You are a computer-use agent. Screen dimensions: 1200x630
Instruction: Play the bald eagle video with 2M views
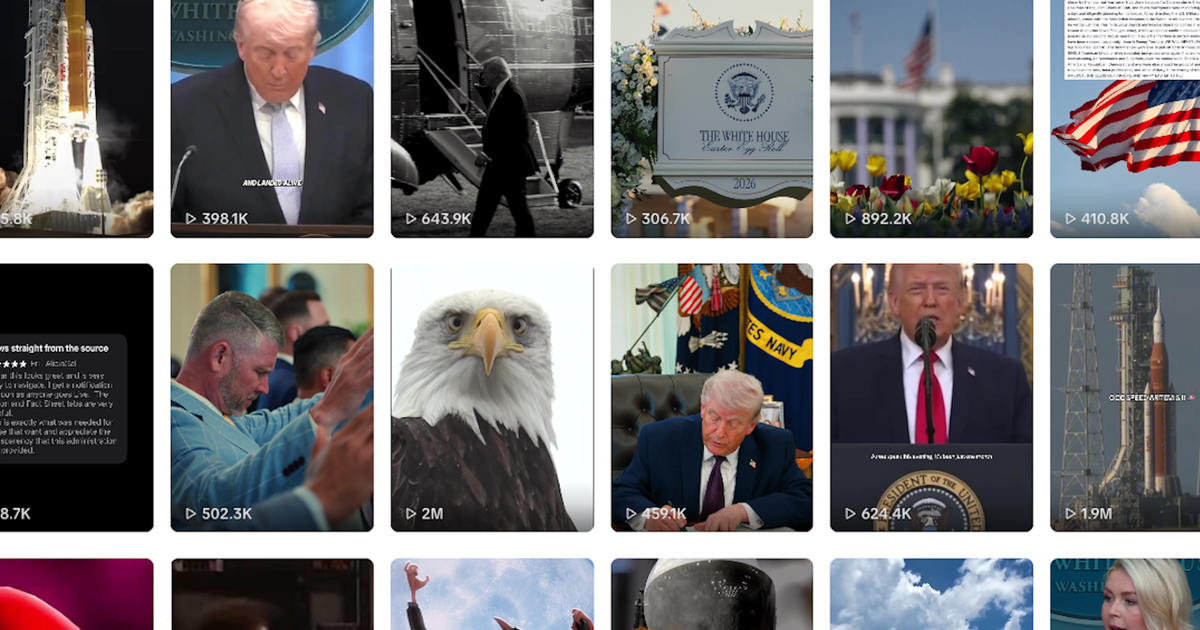click(x=492, y=397)
